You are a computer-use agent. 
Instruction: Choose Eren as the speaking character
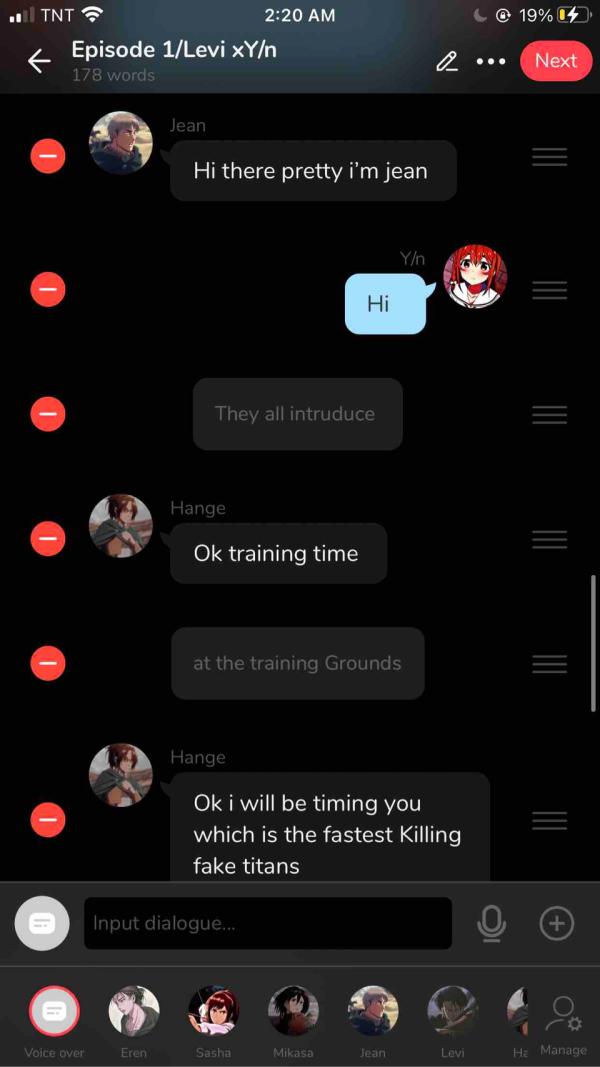click(x=134, y=1012)
